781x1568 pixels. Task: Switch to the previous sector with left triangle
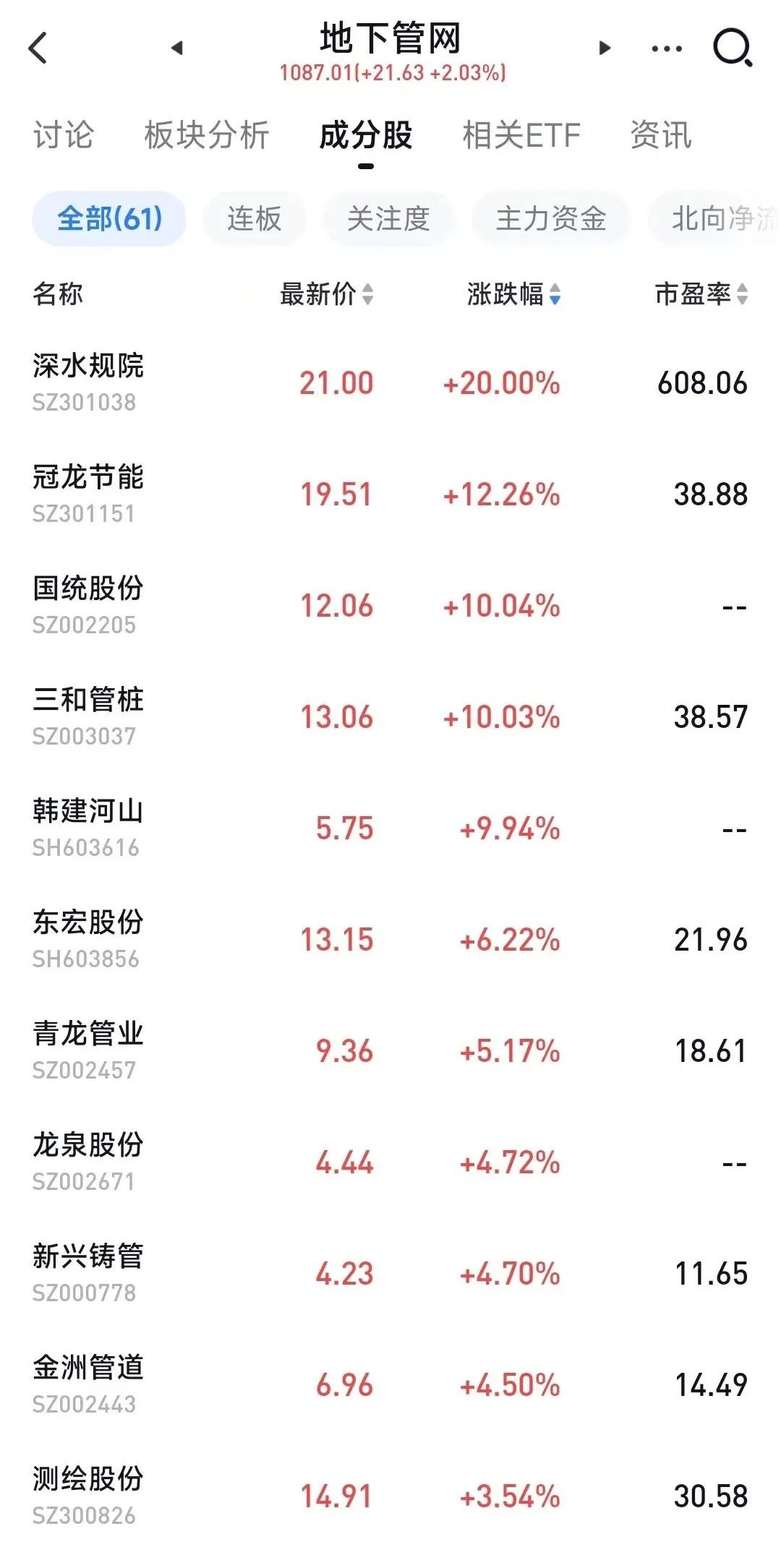coord(177,48)
